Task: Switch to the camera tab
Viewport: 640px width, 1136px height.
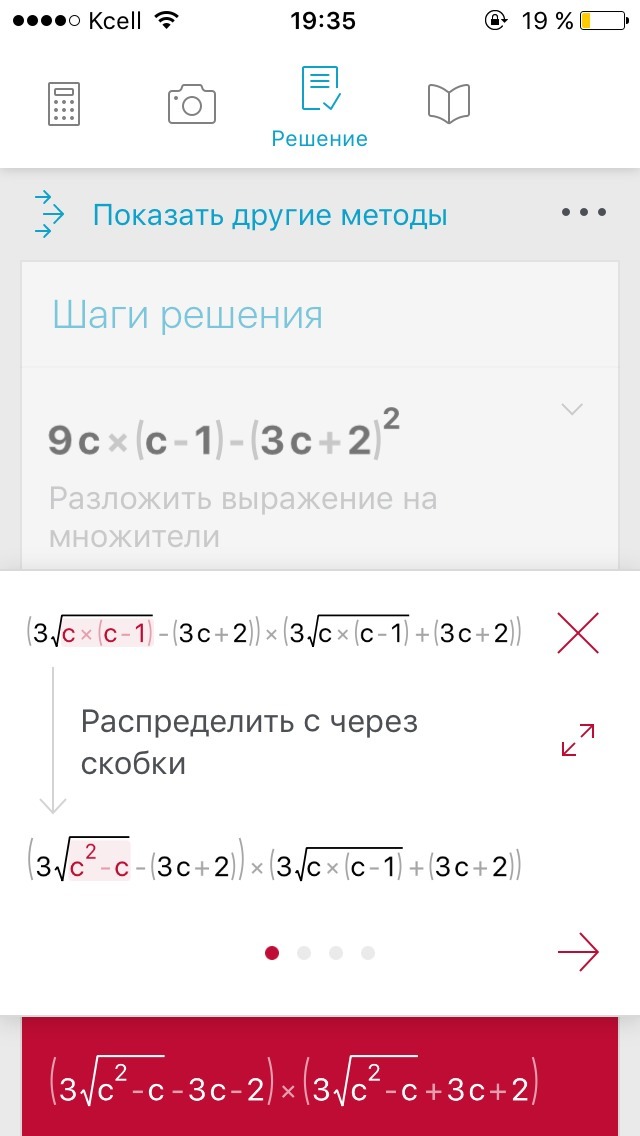Action: click(x=192, y=103)
